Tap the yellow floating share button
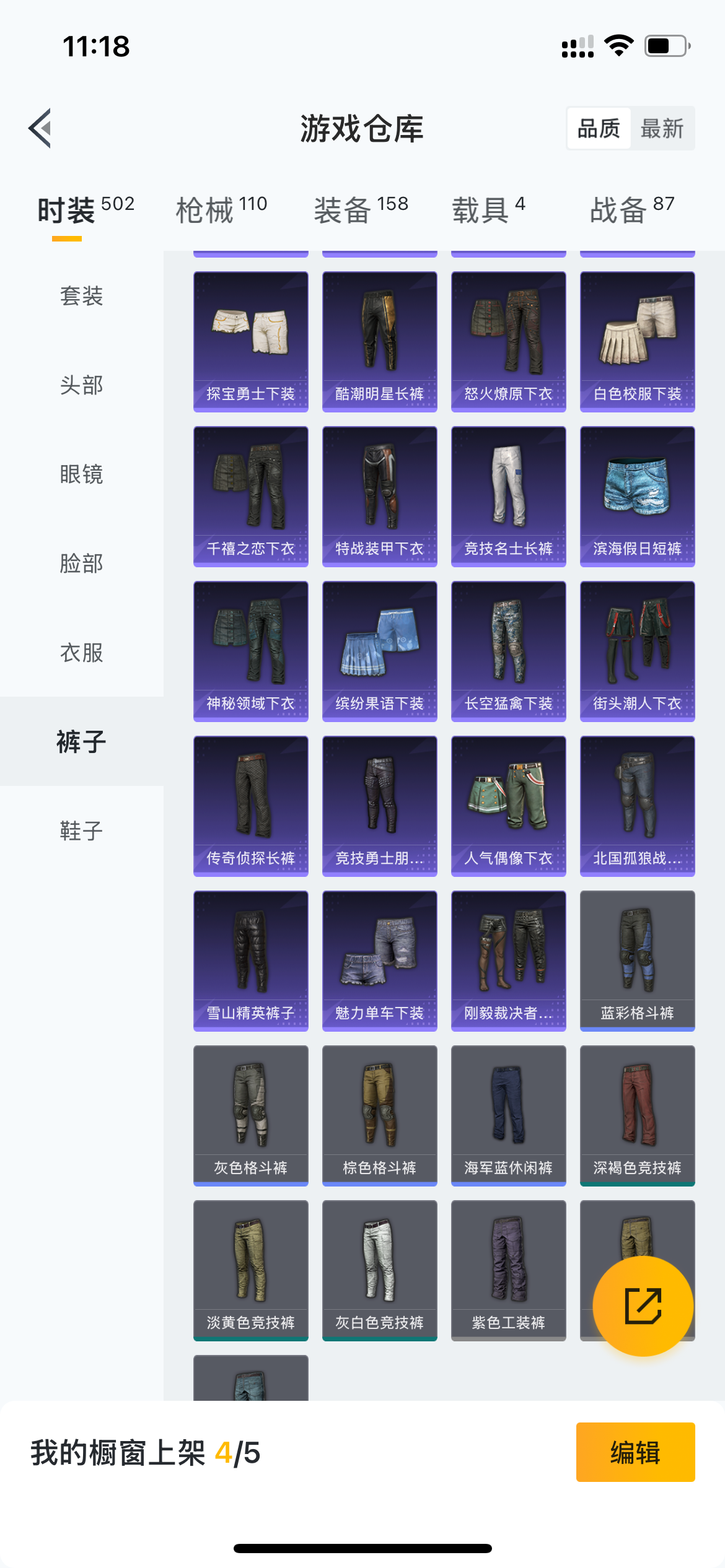725x1568 pixels. point(643,1305)
